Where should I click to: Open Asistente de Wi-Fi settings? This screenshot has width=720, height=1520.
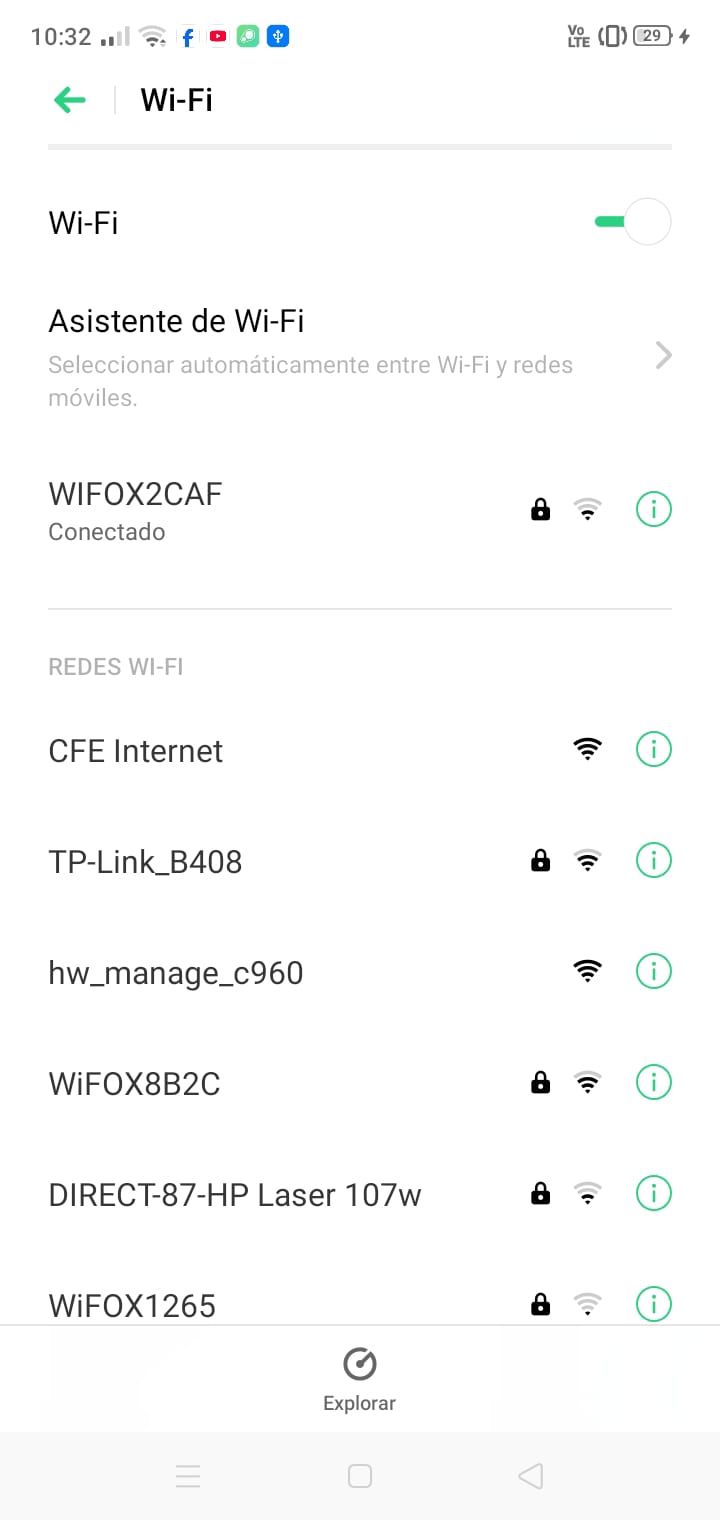tap(360, 356)
